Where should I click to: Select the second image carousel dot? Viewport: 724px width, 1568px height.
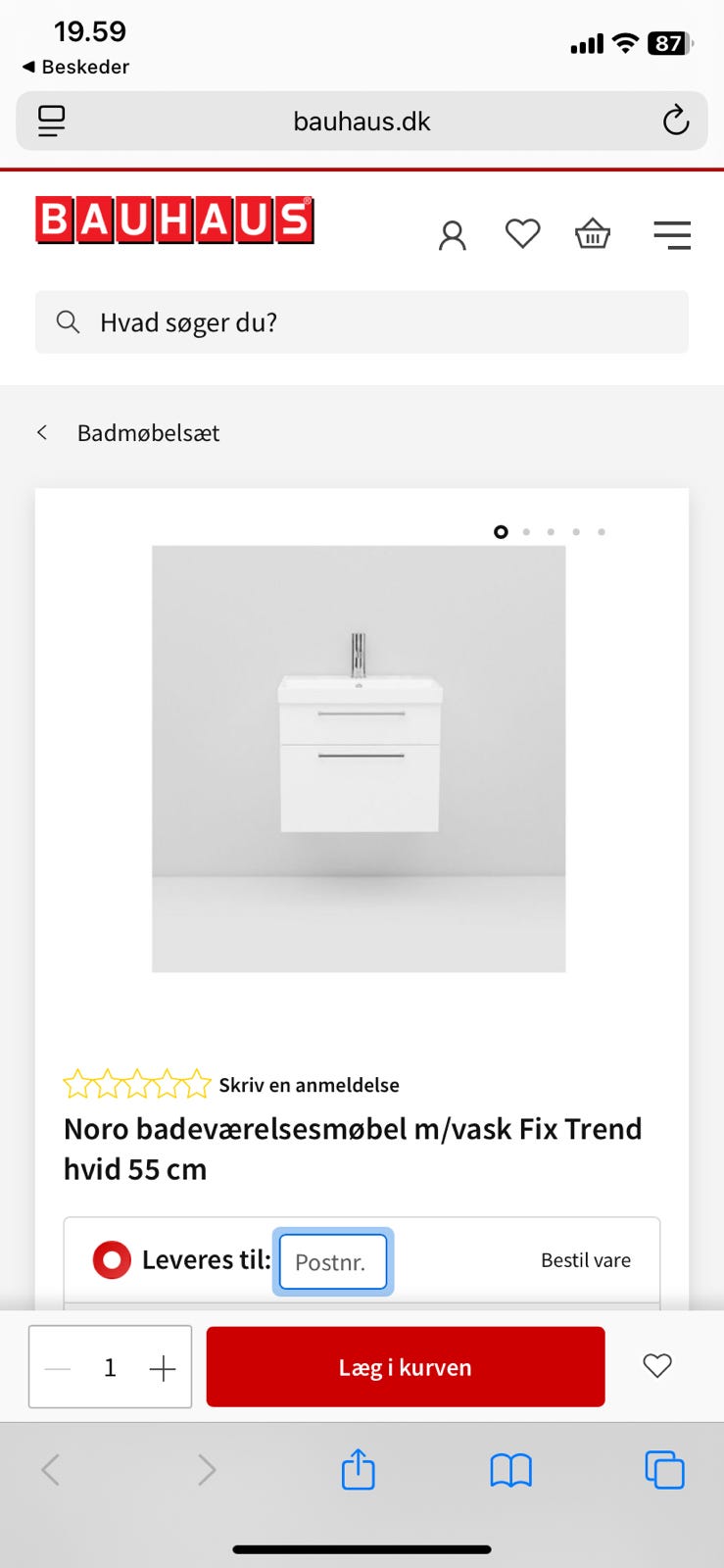click(526, 531)
